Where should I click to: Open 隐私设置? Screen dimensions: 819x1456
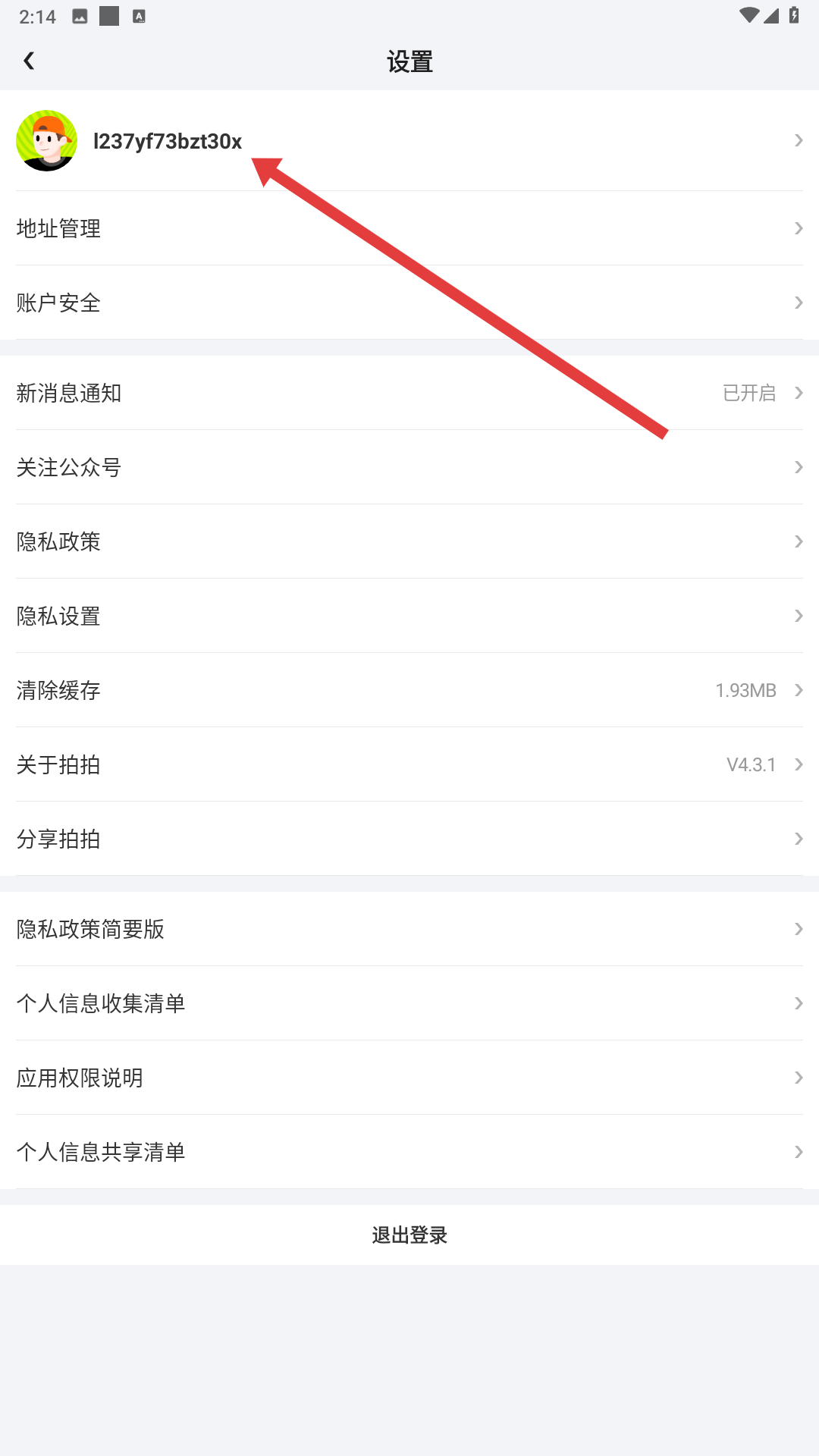tap(409, 616)
